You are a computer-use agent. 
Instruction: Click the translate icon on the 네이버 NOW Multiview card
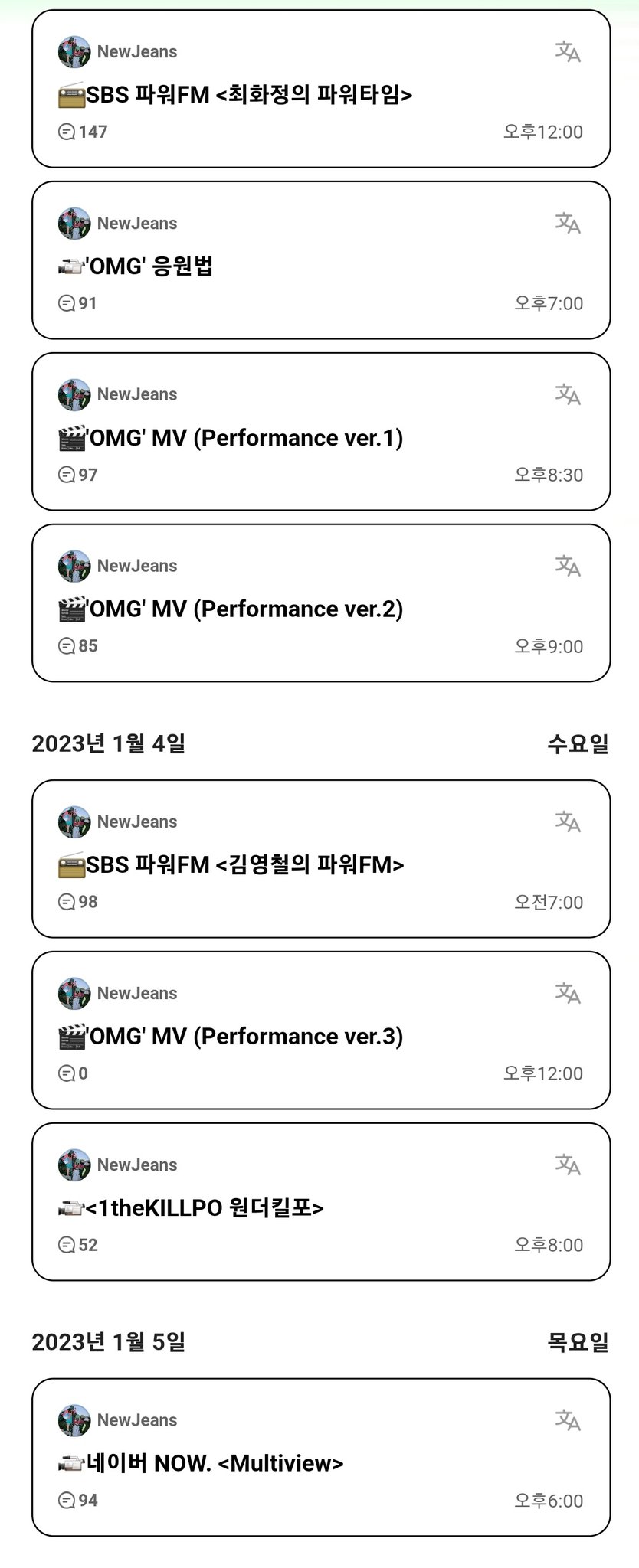coord(568,1419)
